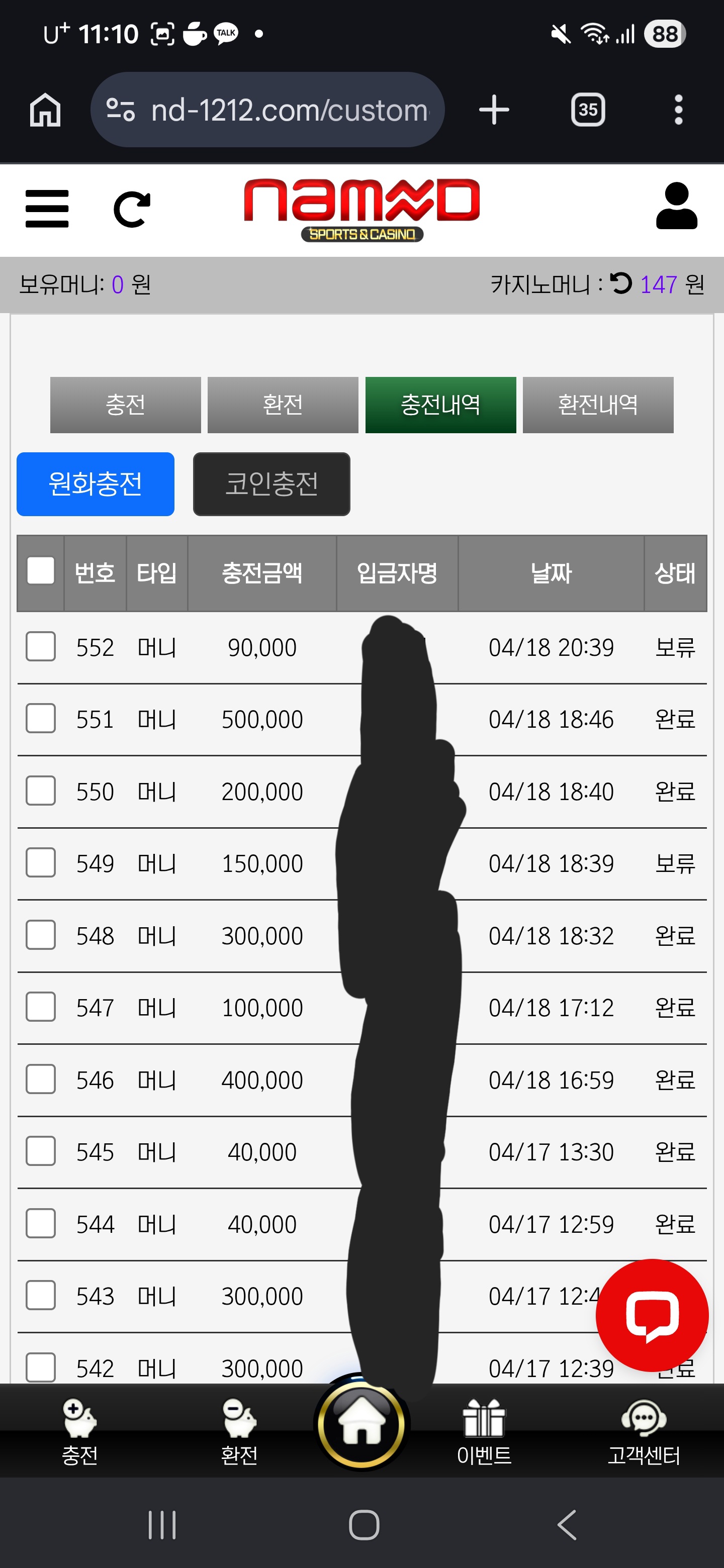The width and height of the screenshot is (724, 1568).
Task: Select the 충전 tab at top
Action: tap(125, 404)
